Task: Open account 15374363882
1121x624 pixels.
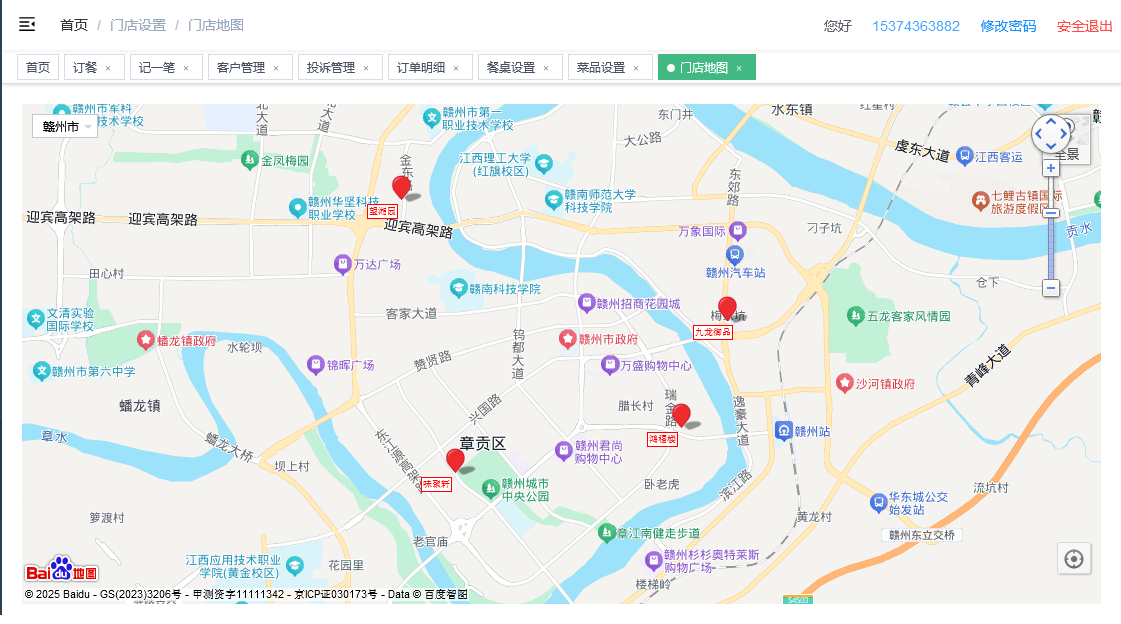Action: click(x=915, y=26)
